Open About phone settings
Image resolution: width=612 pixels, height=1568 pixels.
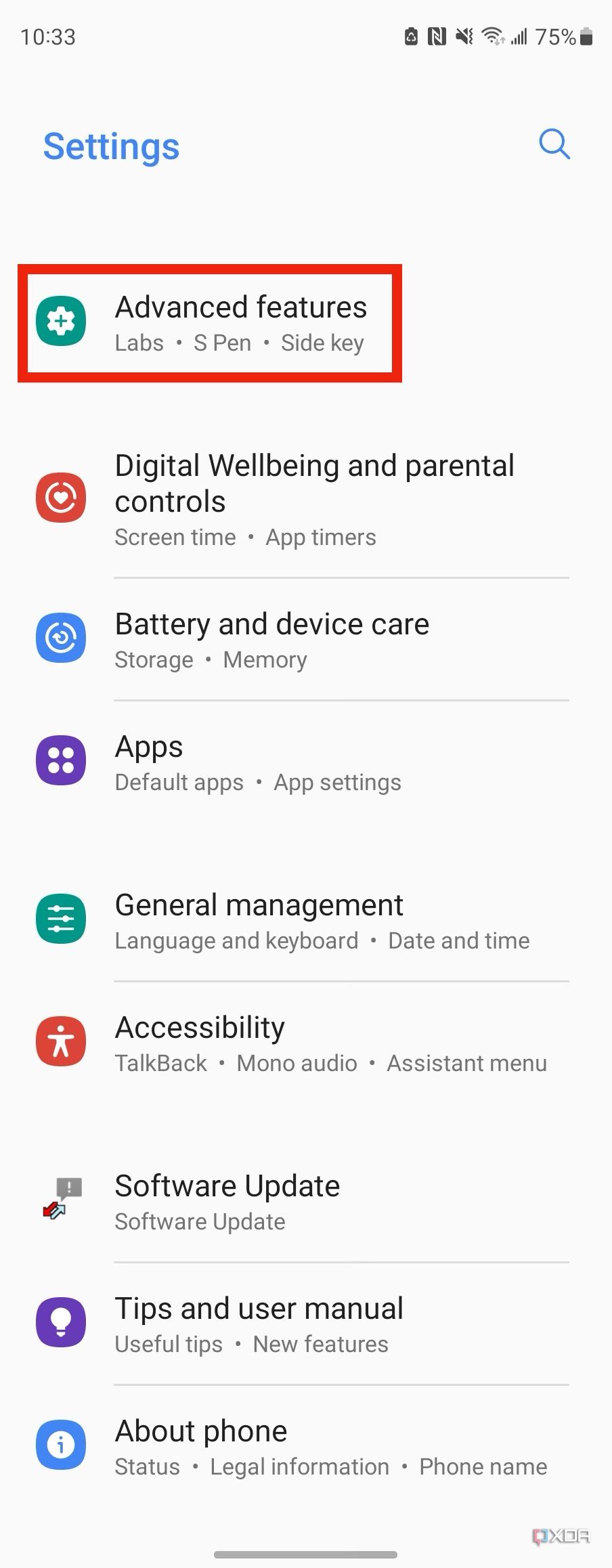click(x=305, y=1445)
